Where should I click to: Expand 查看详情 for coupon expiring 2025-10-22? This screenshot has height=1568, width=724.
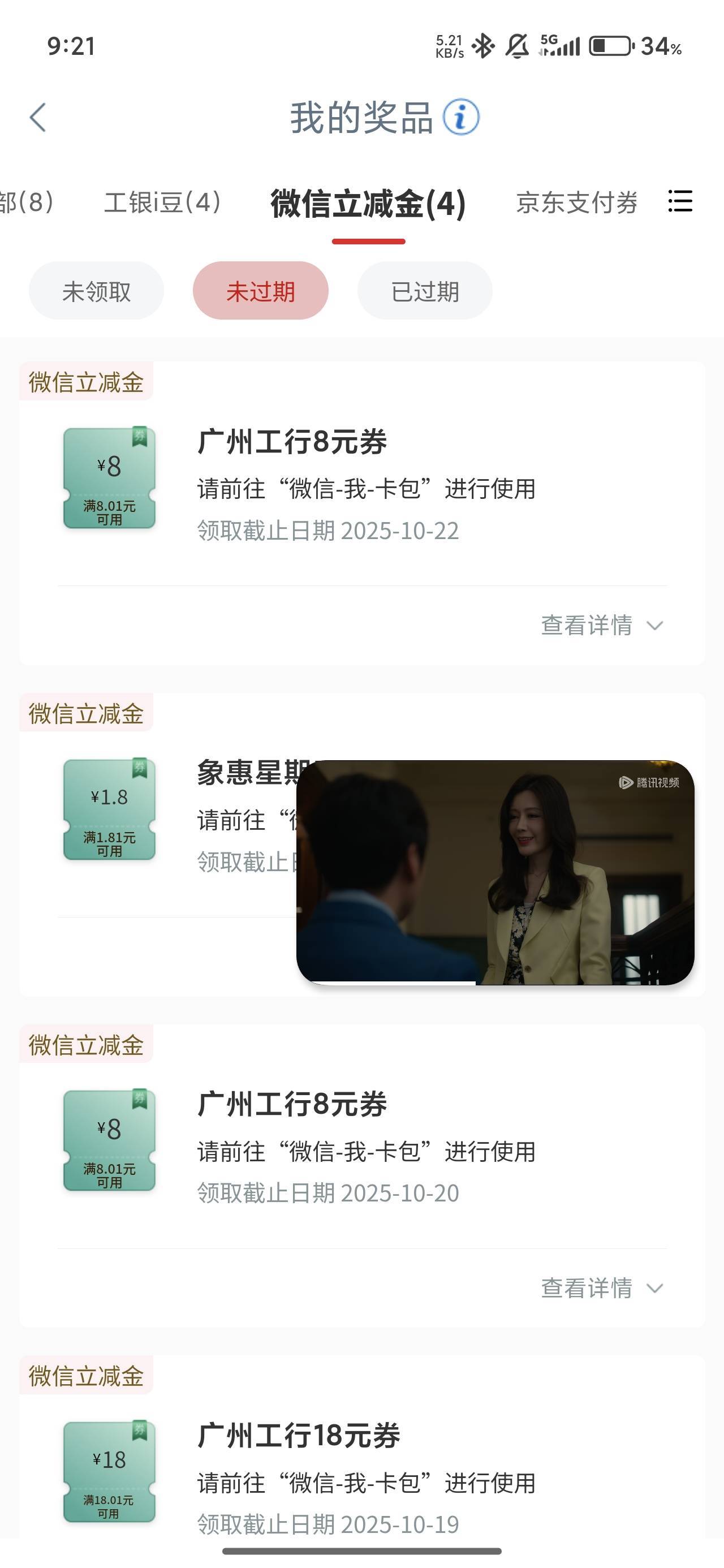tap(601, 625)
